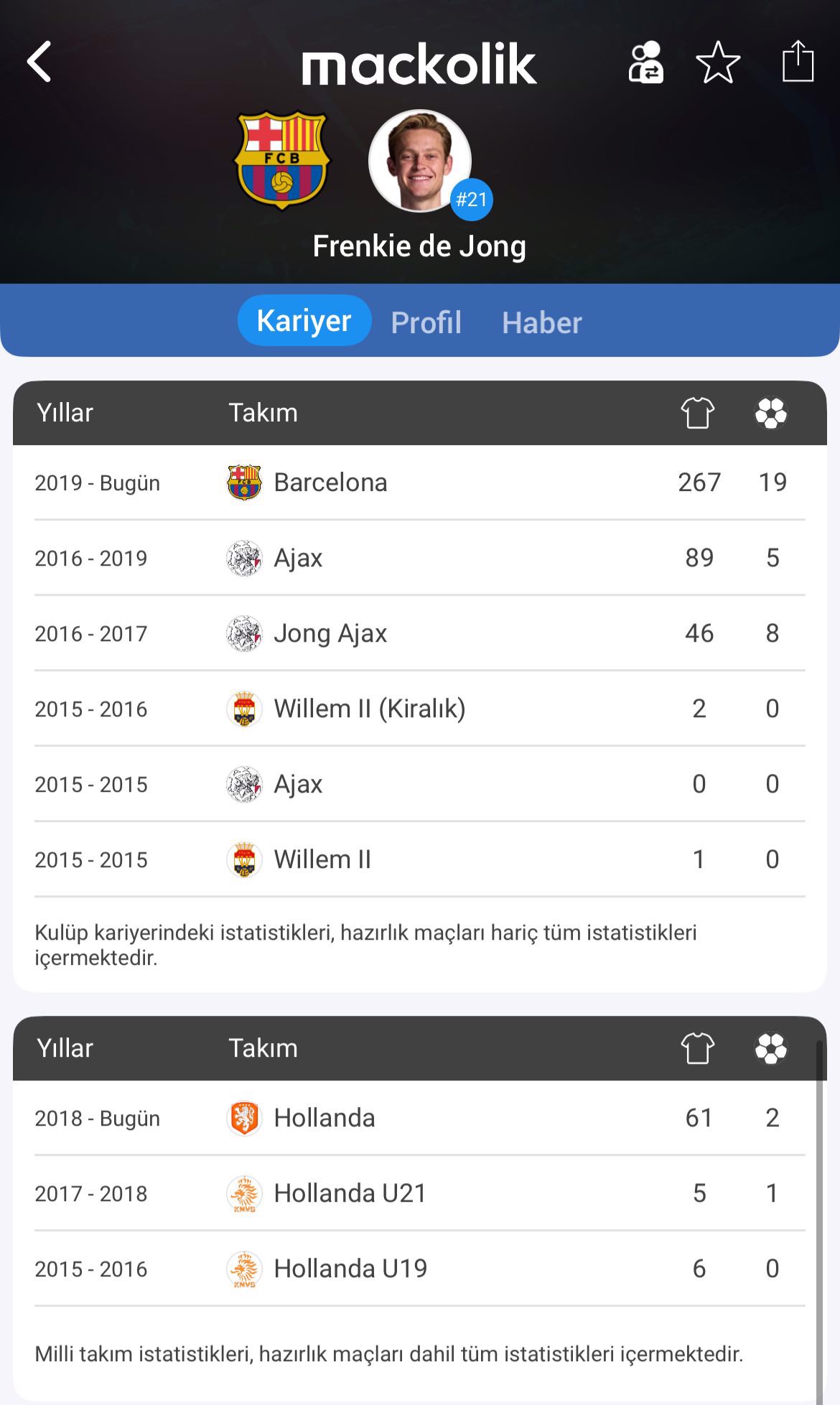Open the Barcelona 2019 - Bugün row
This screenshot has height=1405, width=840.
[419, 482]
